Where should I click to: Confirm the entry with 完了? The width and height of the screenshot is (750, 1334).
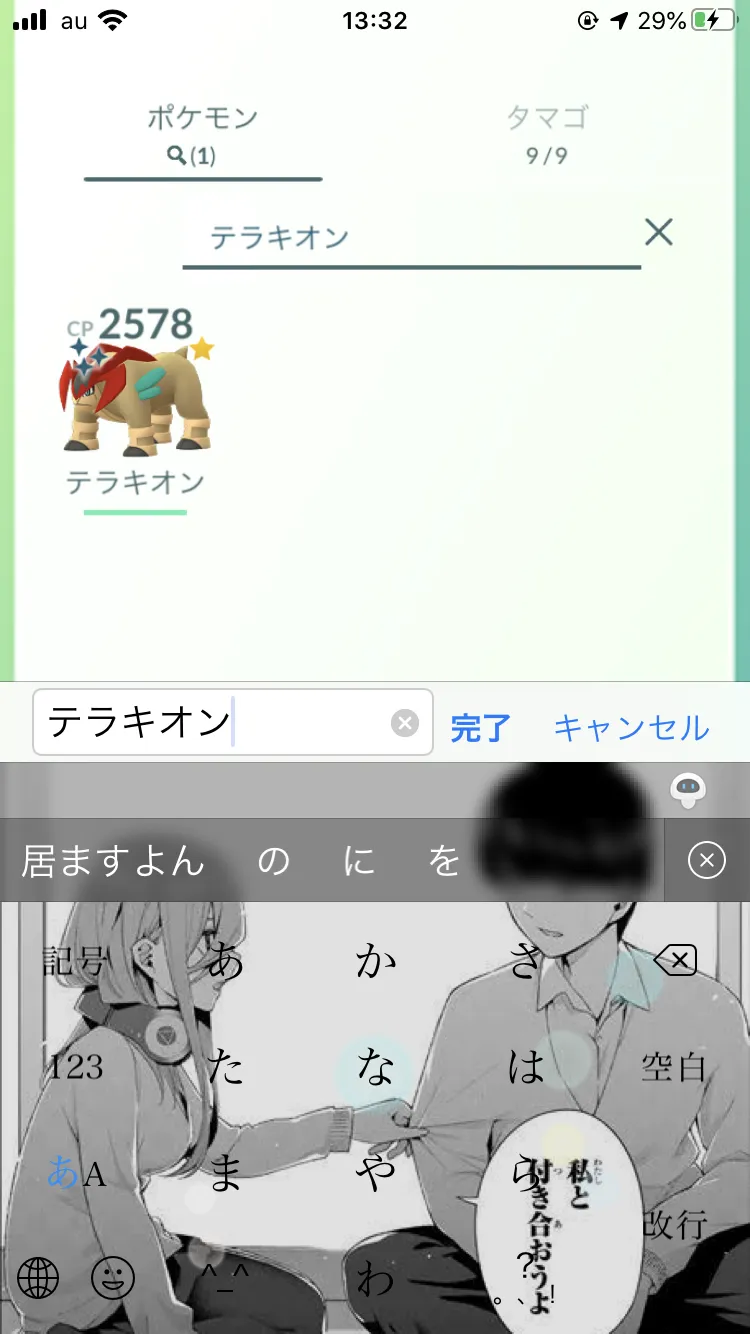pos(481,728)
